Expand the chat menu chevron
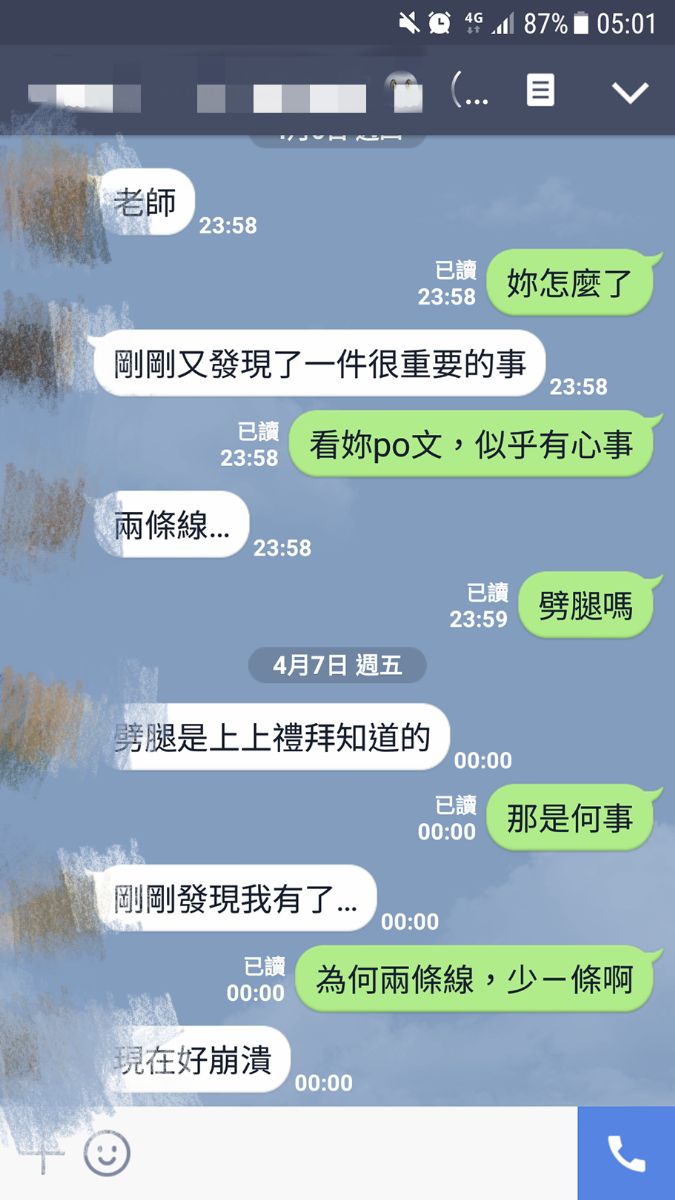This screenshot has width=675, height=1200. click(630, 92)
